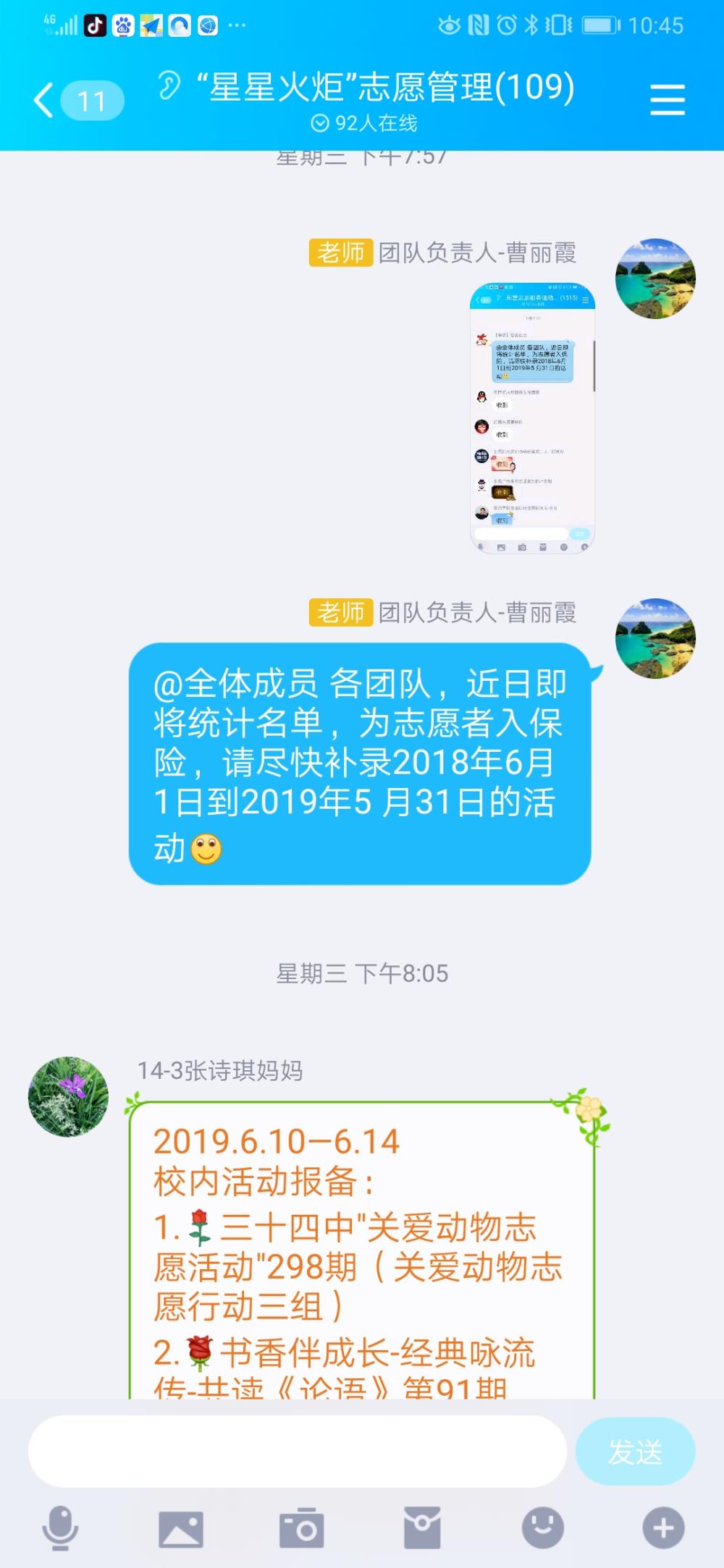Tap the 发送 send button
The width and height of the screenshot is (724, 1568).
pyautogui.click(x=636, y=1452)
